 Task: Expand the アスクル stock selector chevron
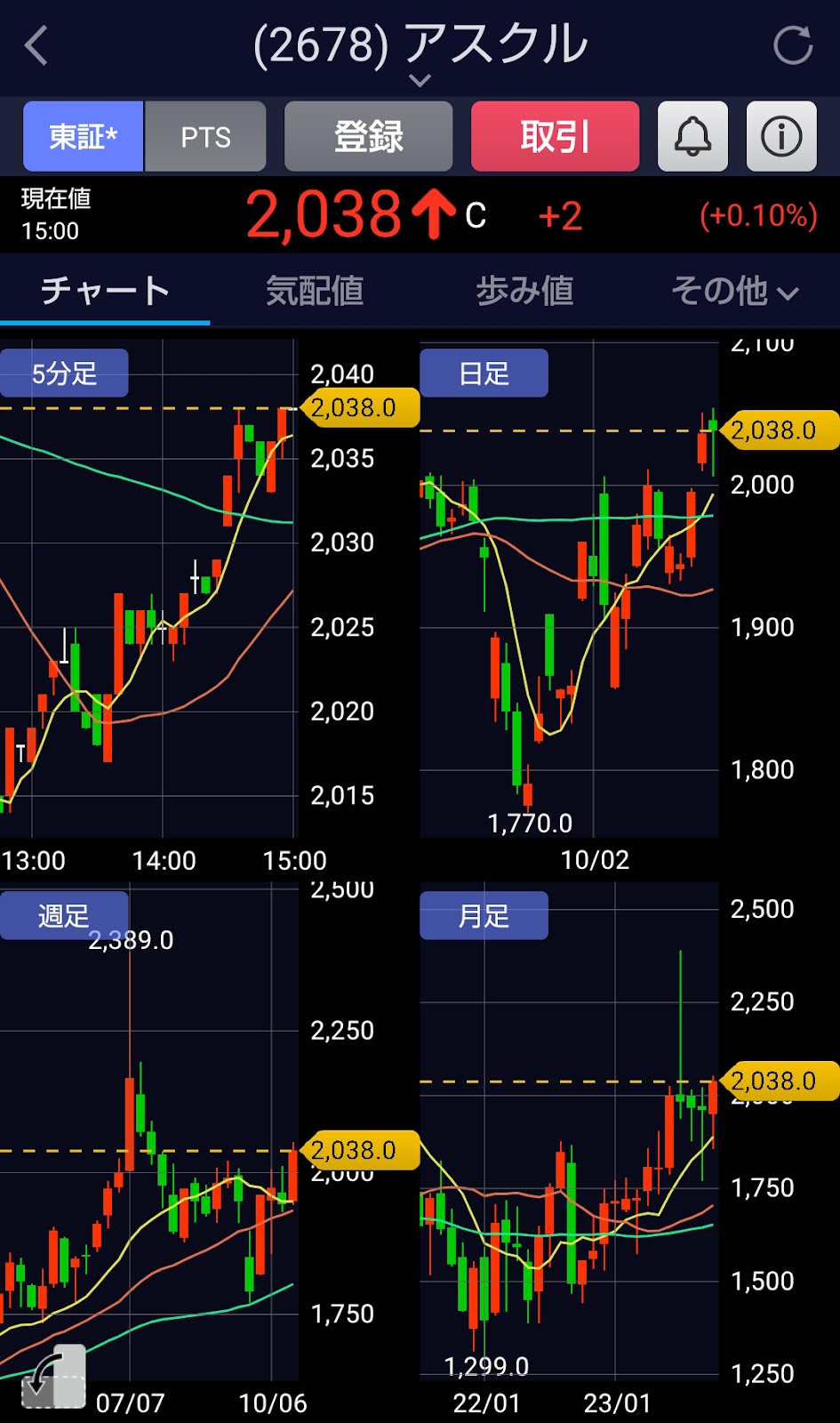(x=420, y=80)
